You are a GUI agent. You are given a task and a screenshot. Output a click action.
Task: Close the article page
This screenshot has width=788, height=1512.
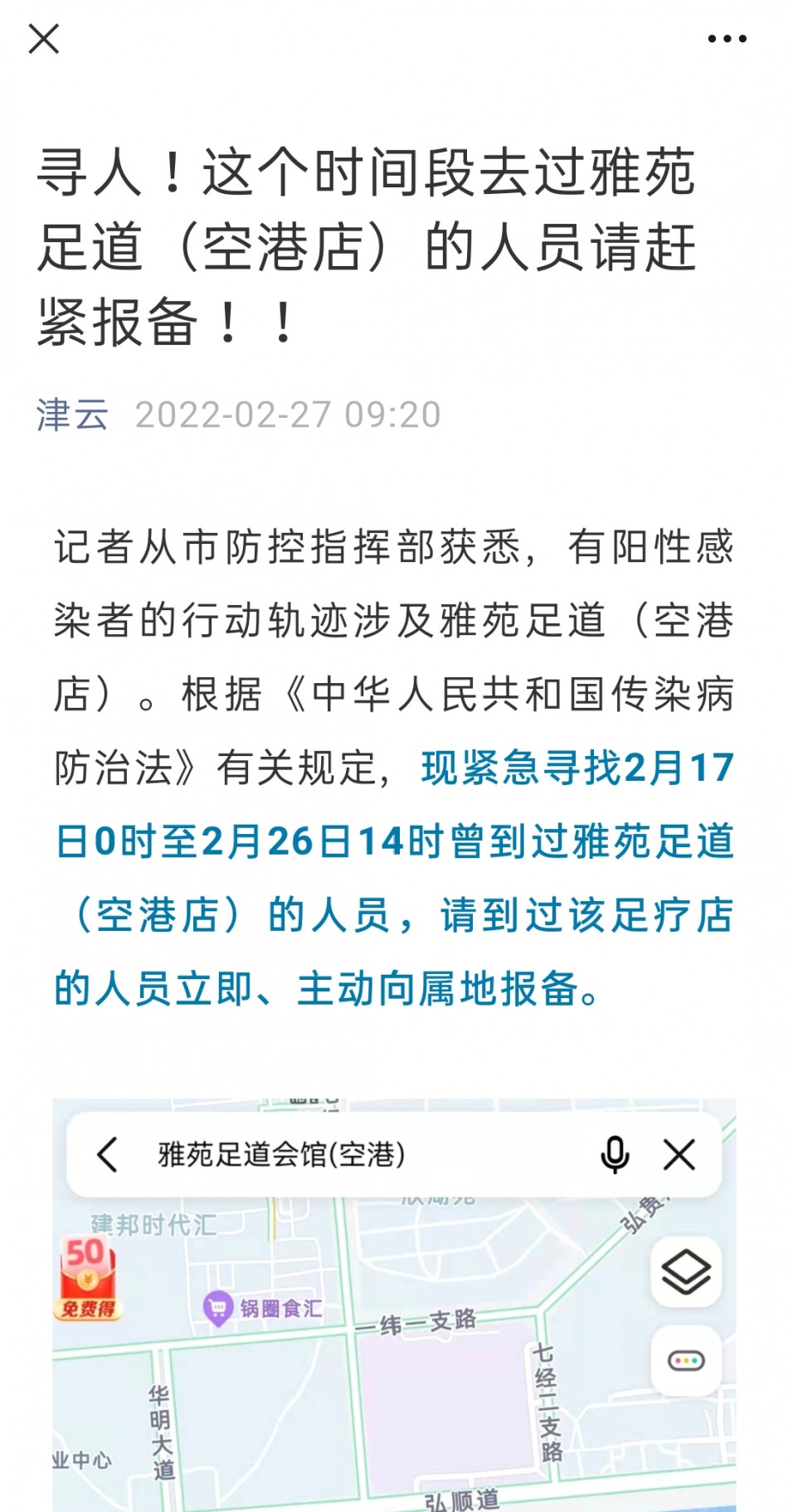[x=44, y=39]
